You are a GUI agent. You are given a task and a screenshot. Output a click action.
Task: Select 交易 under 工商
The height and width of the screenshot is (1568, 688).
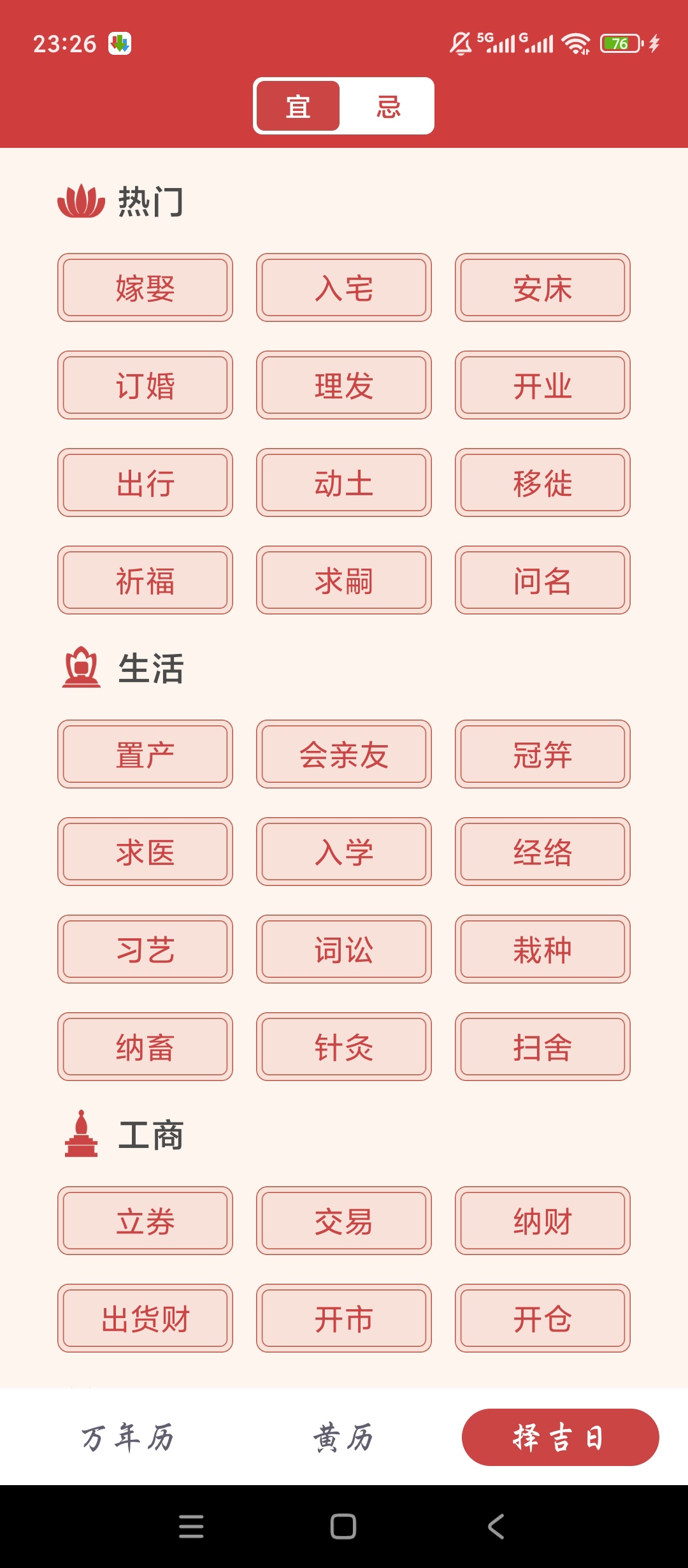pyautogui.click(x=344, y=1221)
